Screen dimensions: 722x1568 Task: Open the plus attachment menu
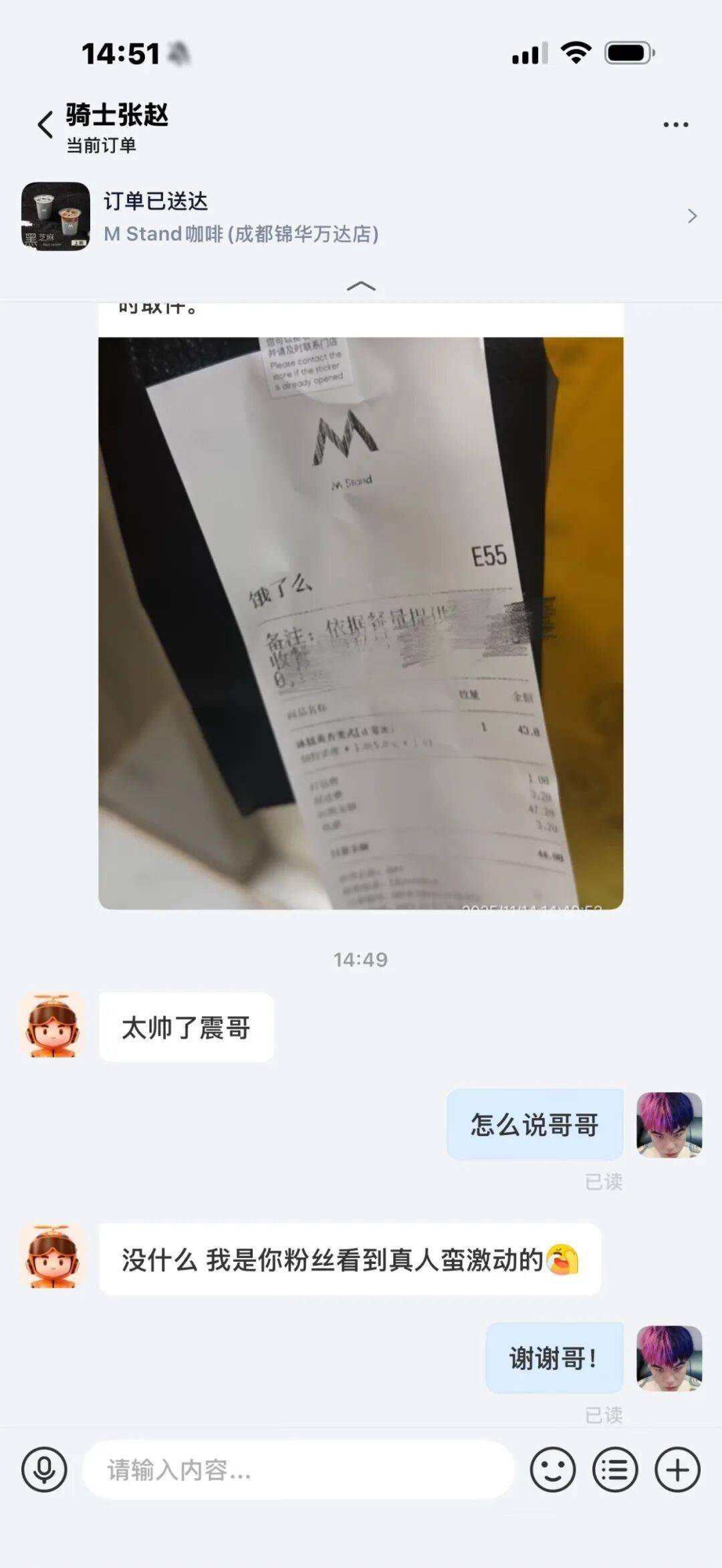coord(677,1470)
